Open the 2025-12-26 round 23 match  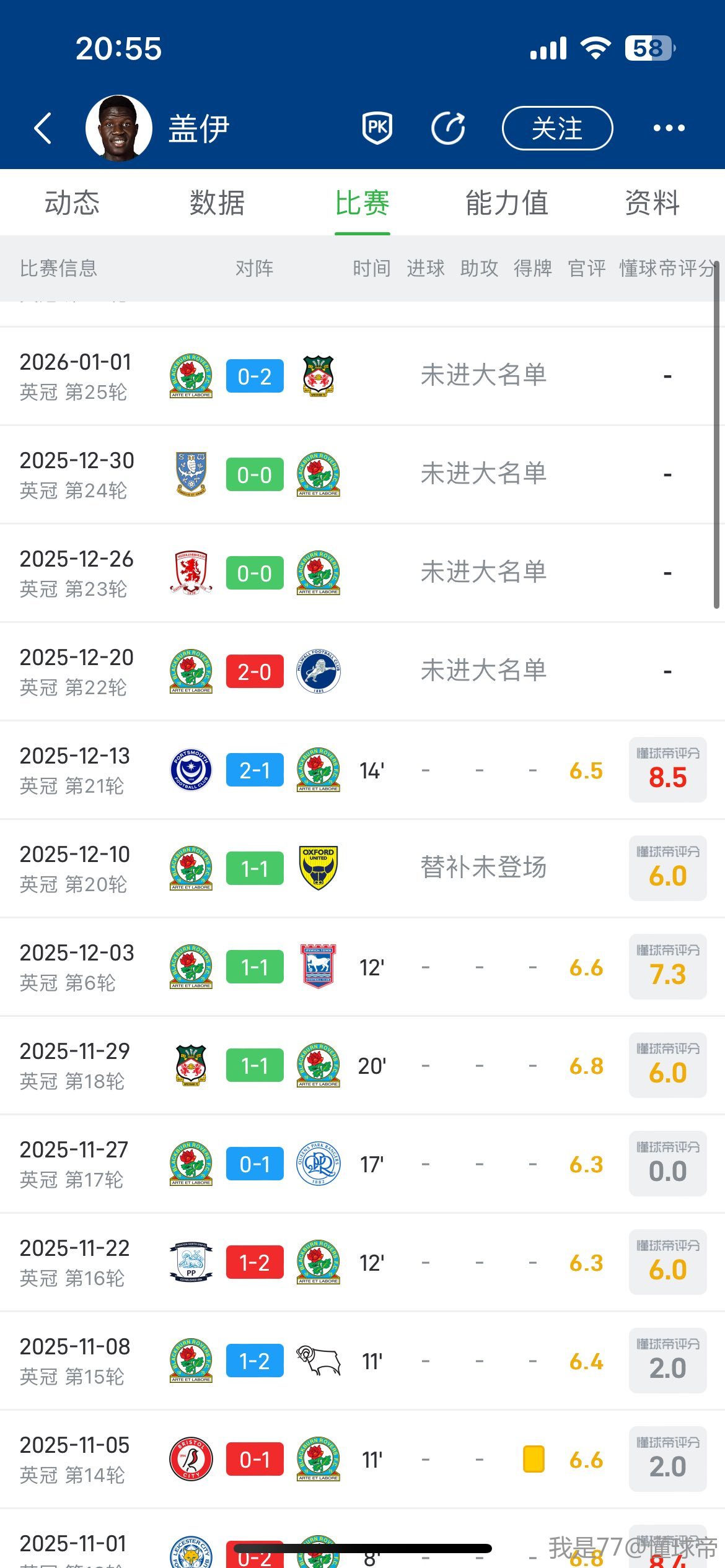254,573
